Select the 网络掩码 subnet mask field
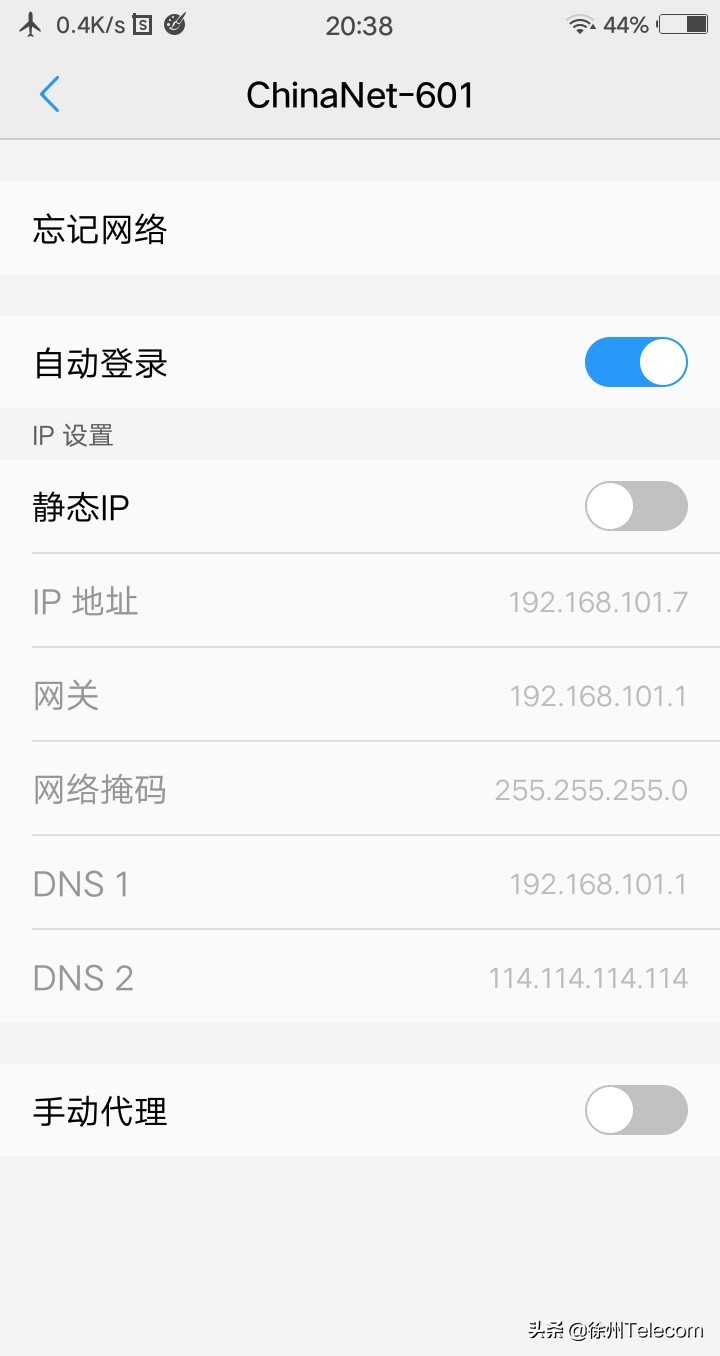720x1356 pixels. [360, 789]
